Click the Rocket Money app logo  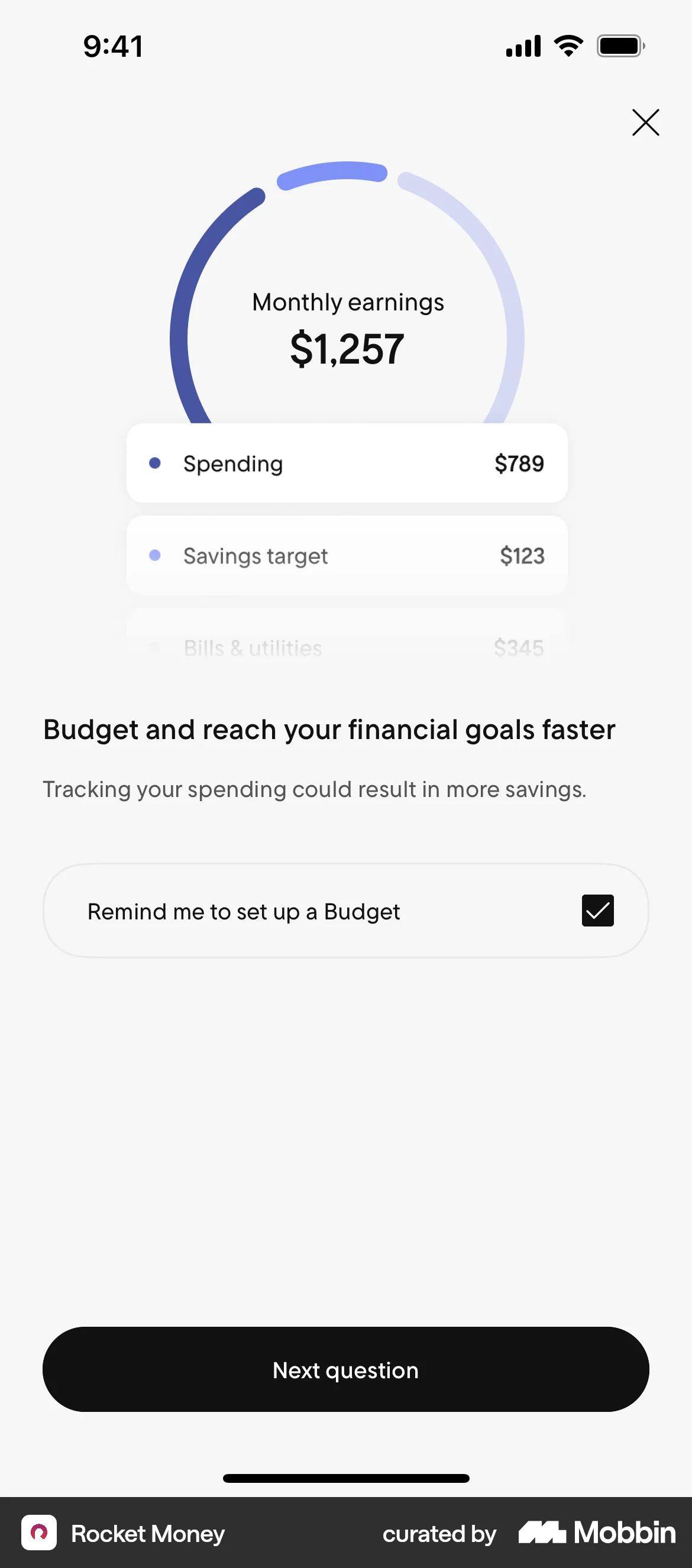[x=40, y=1533]
